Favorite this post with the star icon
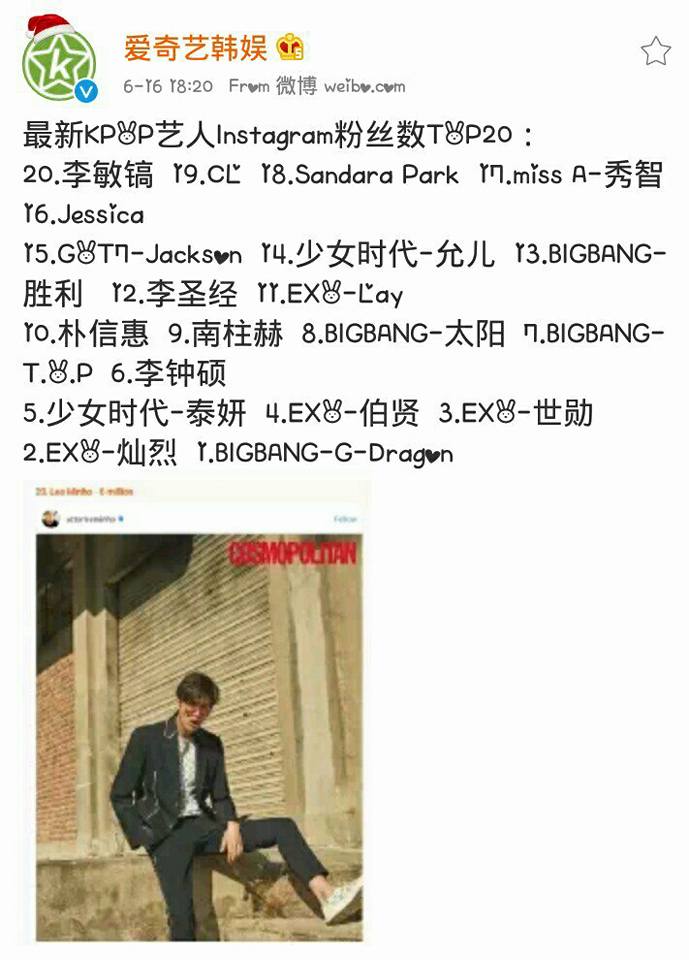Image resolution: width=689 pixels, height=960 pixels. tap(656, 51)
